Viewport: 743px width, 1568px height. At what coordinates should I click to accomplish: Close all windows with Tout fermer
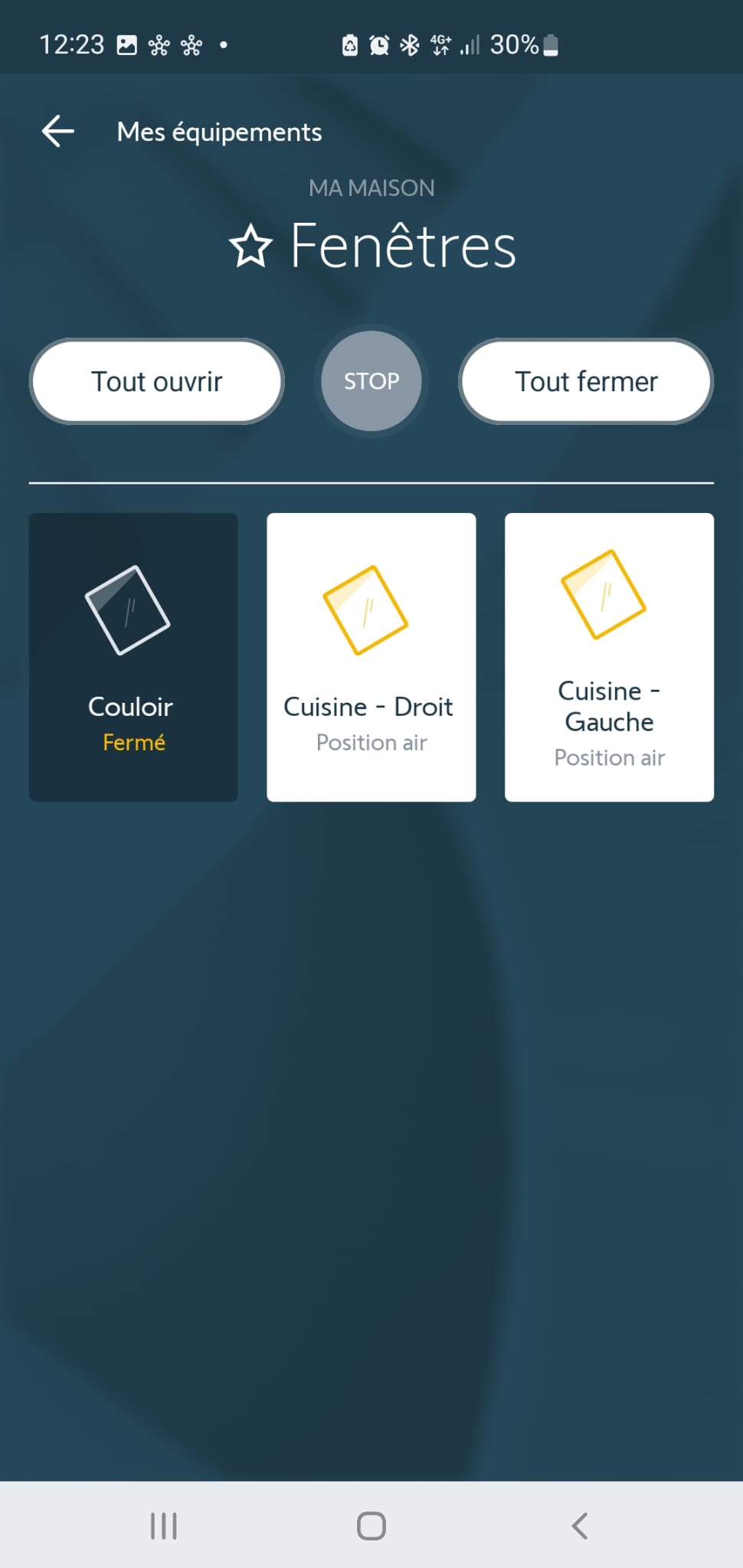tap(586, 381)
